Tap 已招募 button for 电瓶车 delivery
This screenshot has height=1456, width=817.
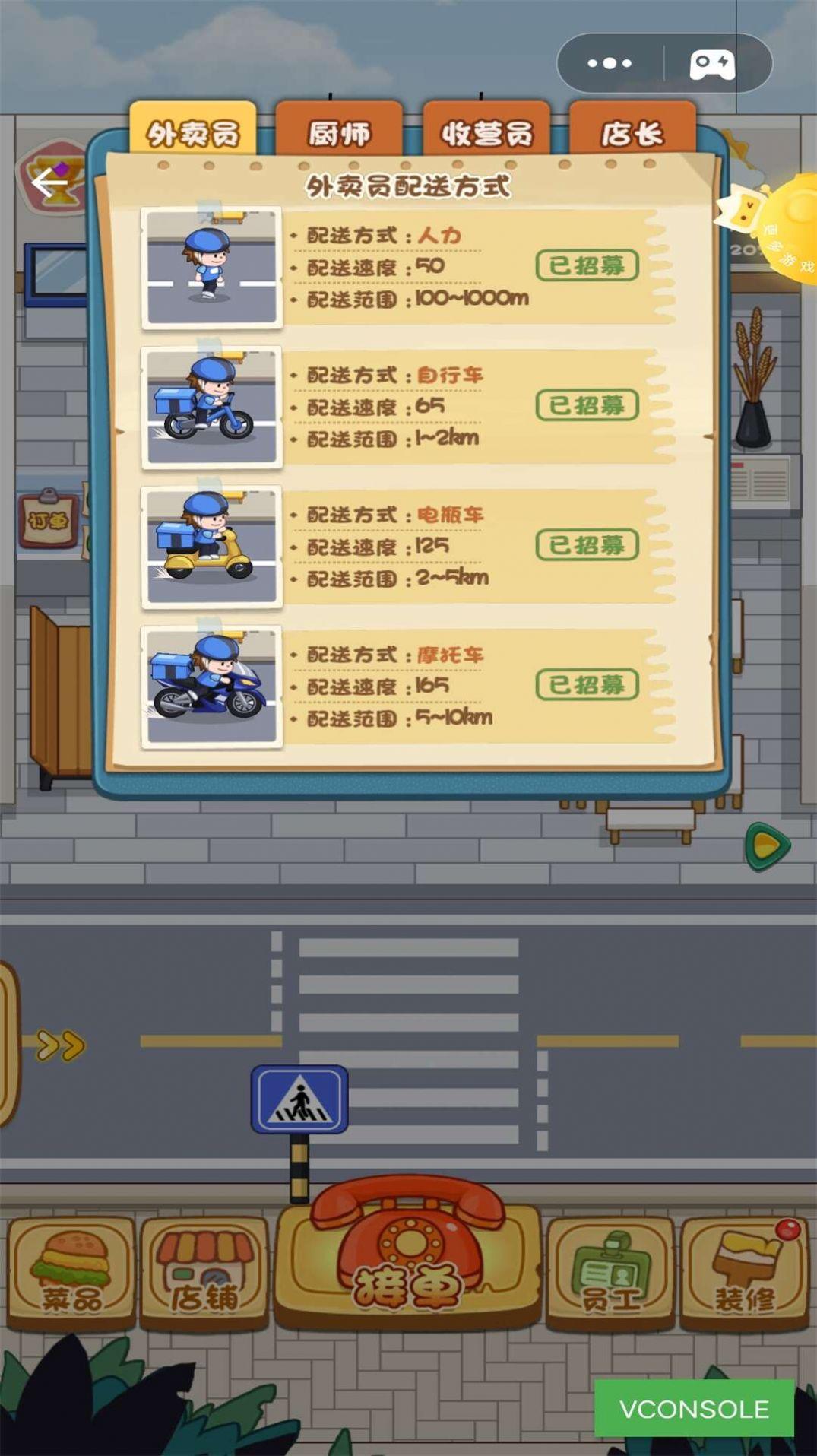point(587,545)
